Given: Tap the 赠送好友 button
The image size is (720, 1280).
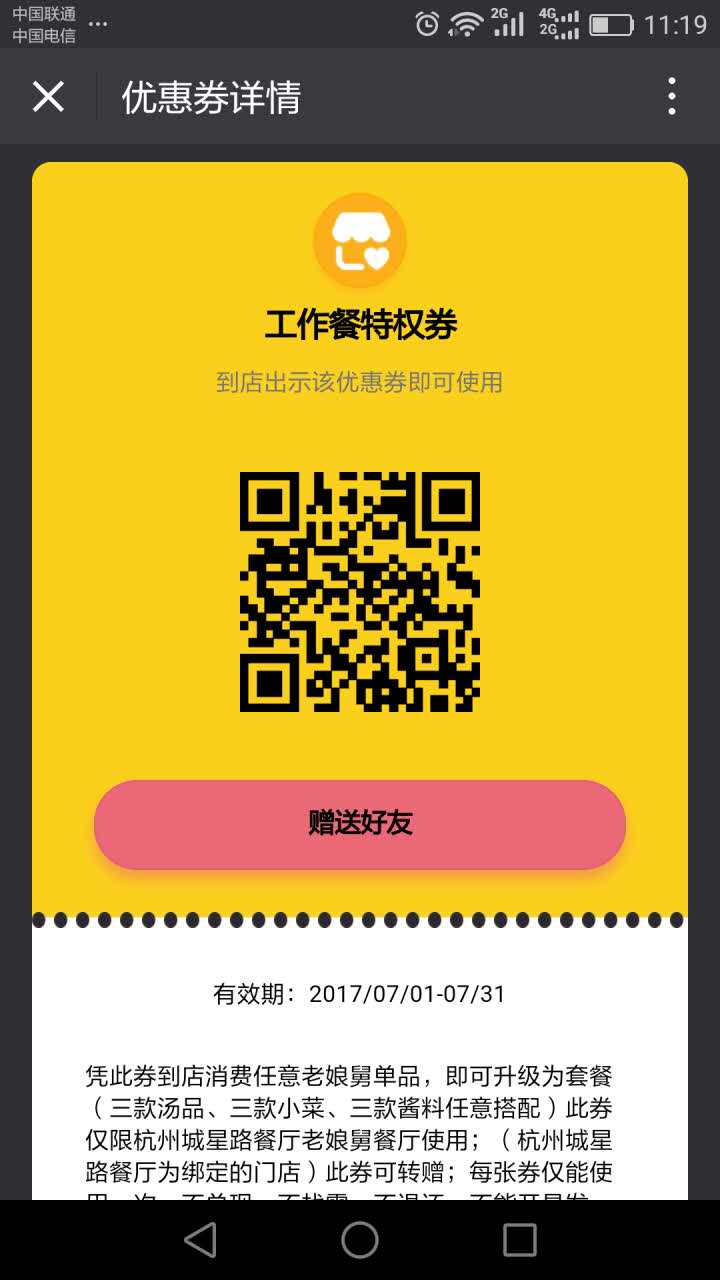Looking at the screenshot, I should [x=360, y=824].
